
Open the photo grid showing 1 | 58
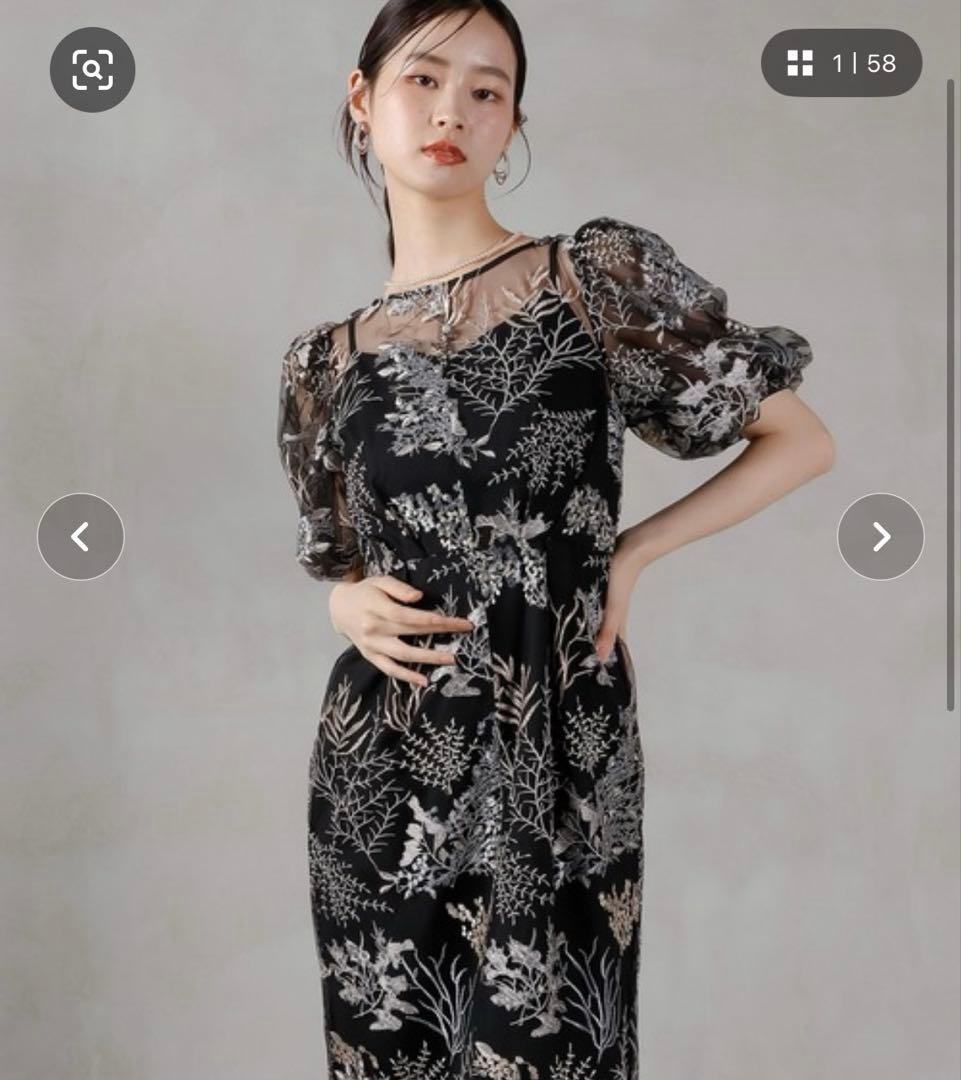(x=841, y=64)
